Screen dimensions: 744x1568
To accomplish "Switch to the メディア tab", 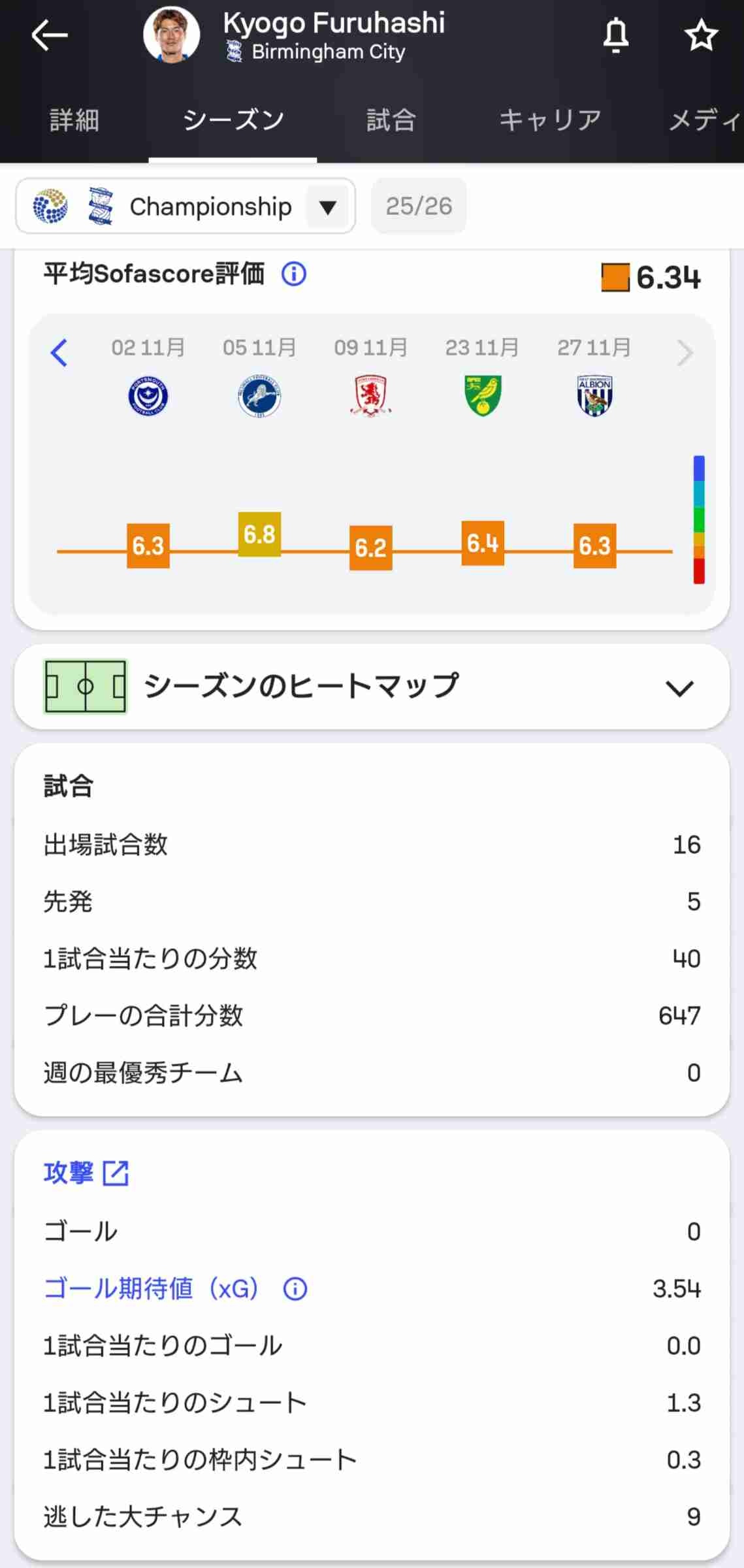I will pyautogui.click(x=704, y=120).
